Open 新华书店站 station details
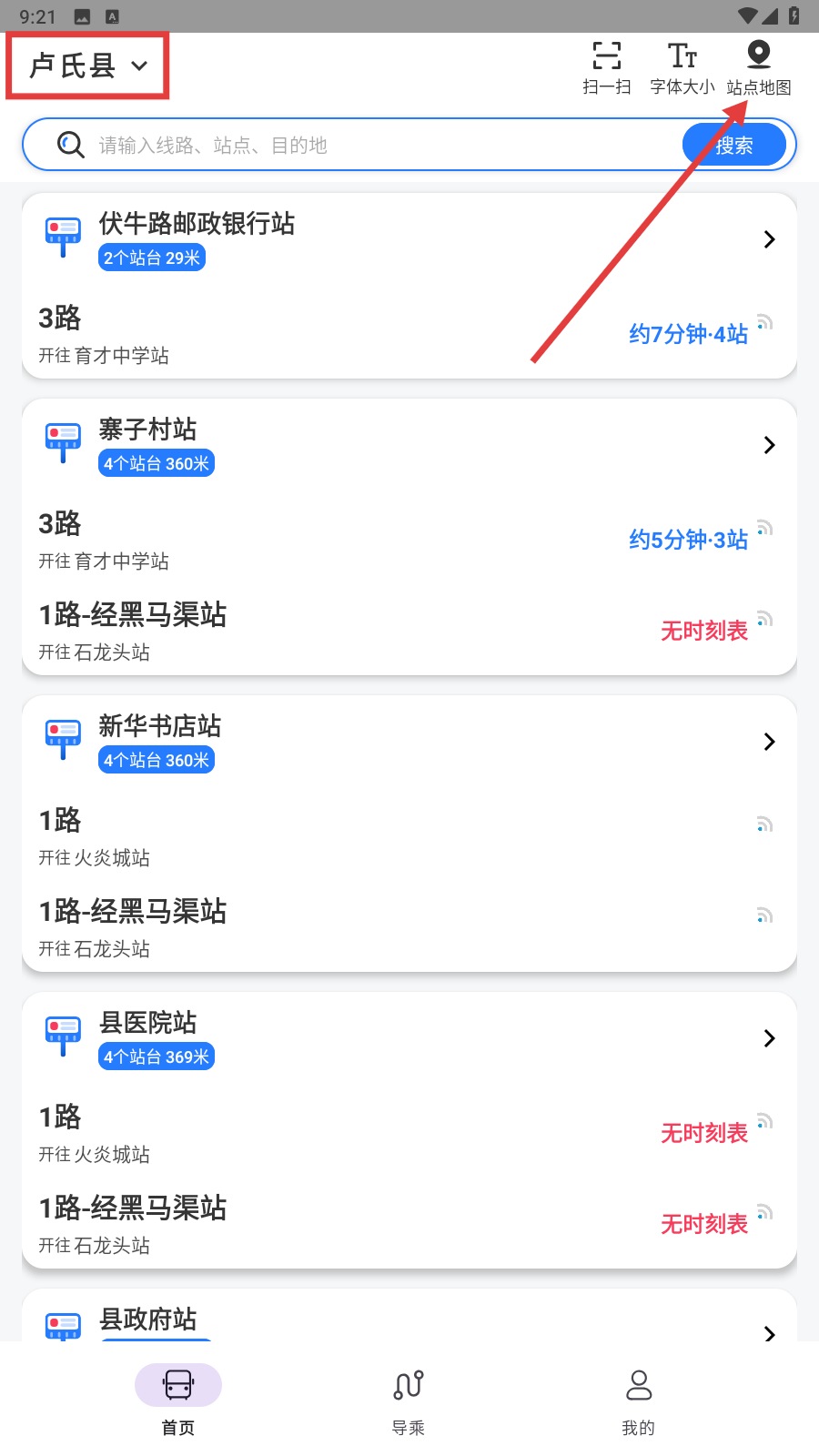The height and width of the screenshot is (1456, 819). (x=409, y=742)
